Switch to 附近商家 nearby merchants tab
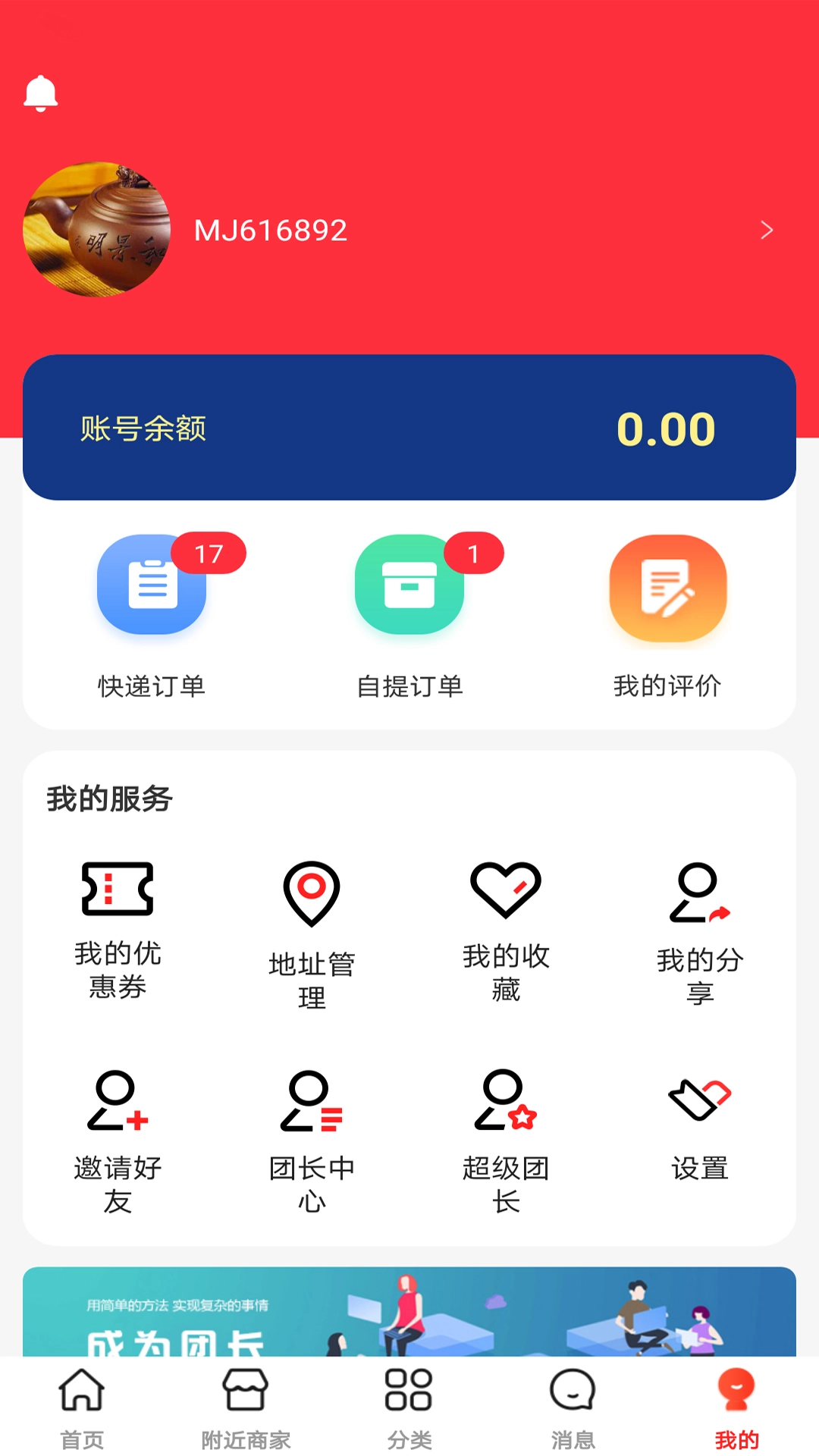The image size is (819, 1456). click(244, 1407)
